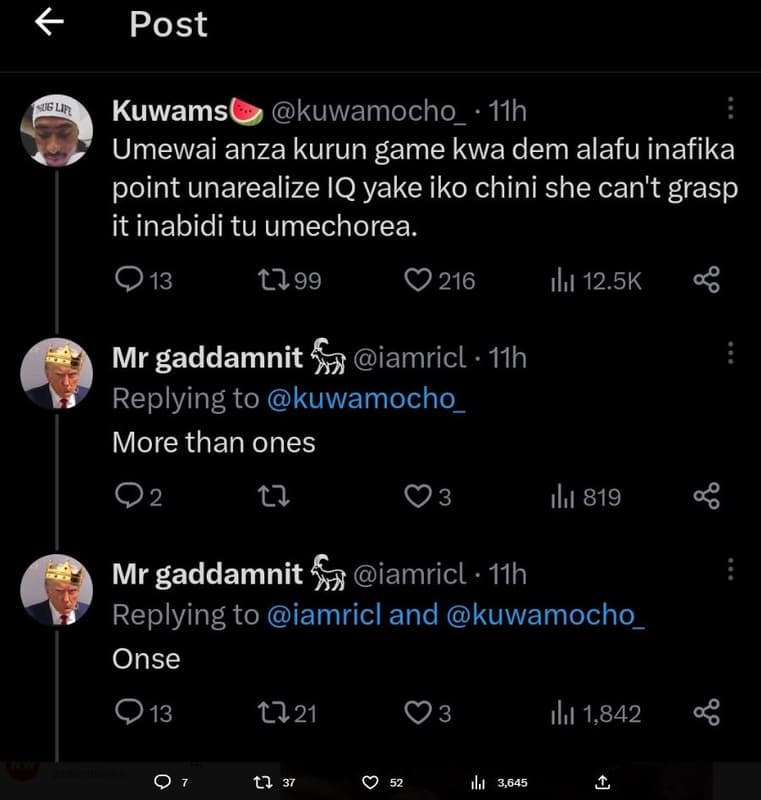Like the 'Onse' tweet
Screen dimensions: 761x800
tap(417, 714)
